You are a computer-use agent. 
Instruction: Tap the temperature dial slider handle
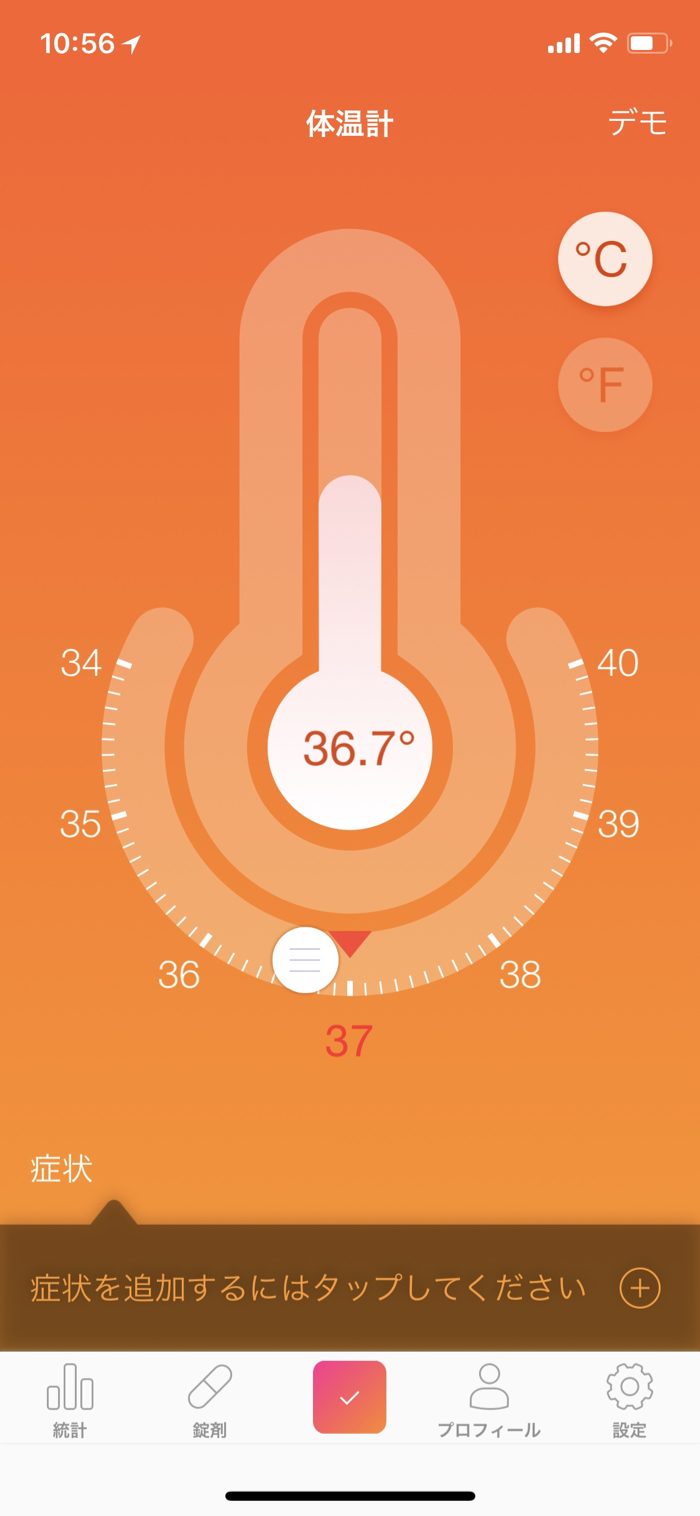(x=305, y=960)
